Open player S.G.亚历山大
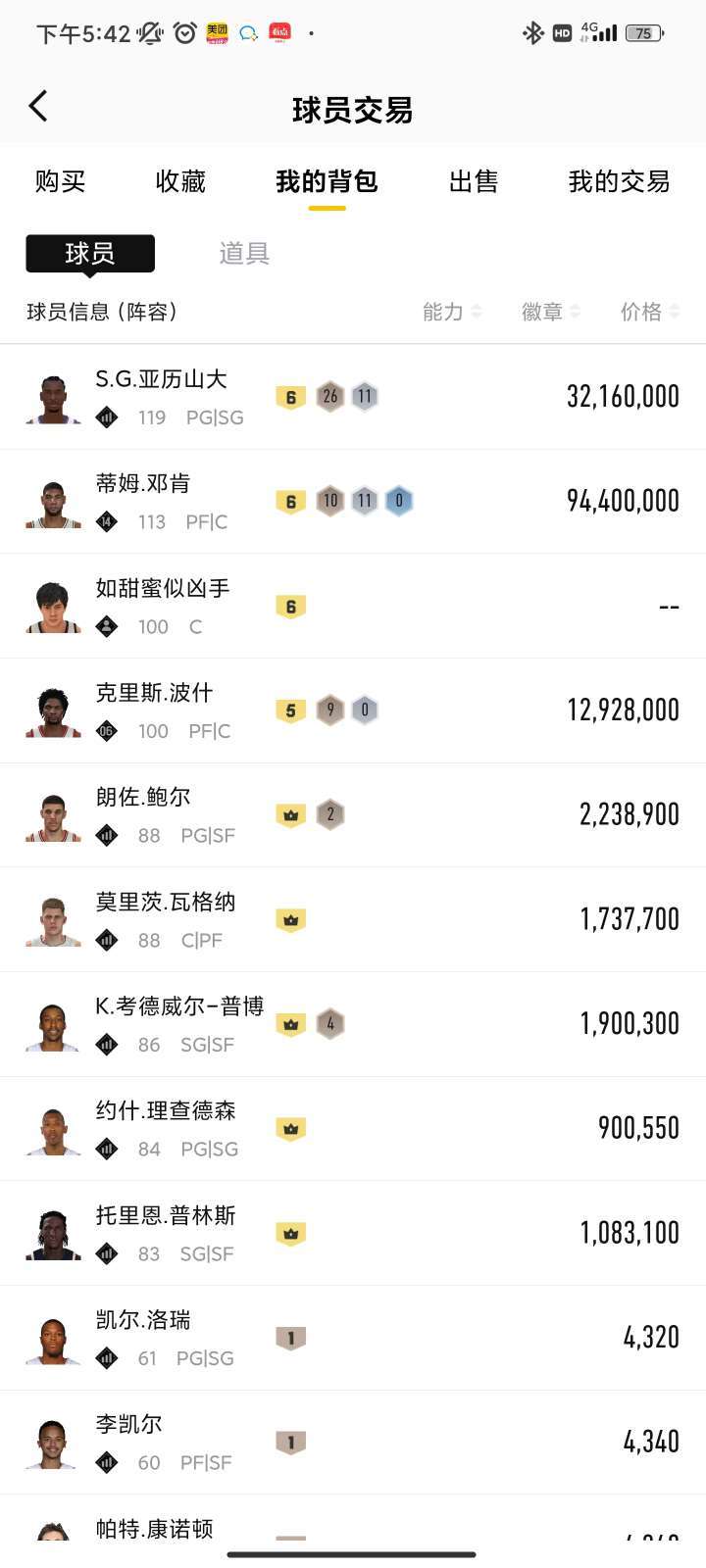 [x=353, y=397]
